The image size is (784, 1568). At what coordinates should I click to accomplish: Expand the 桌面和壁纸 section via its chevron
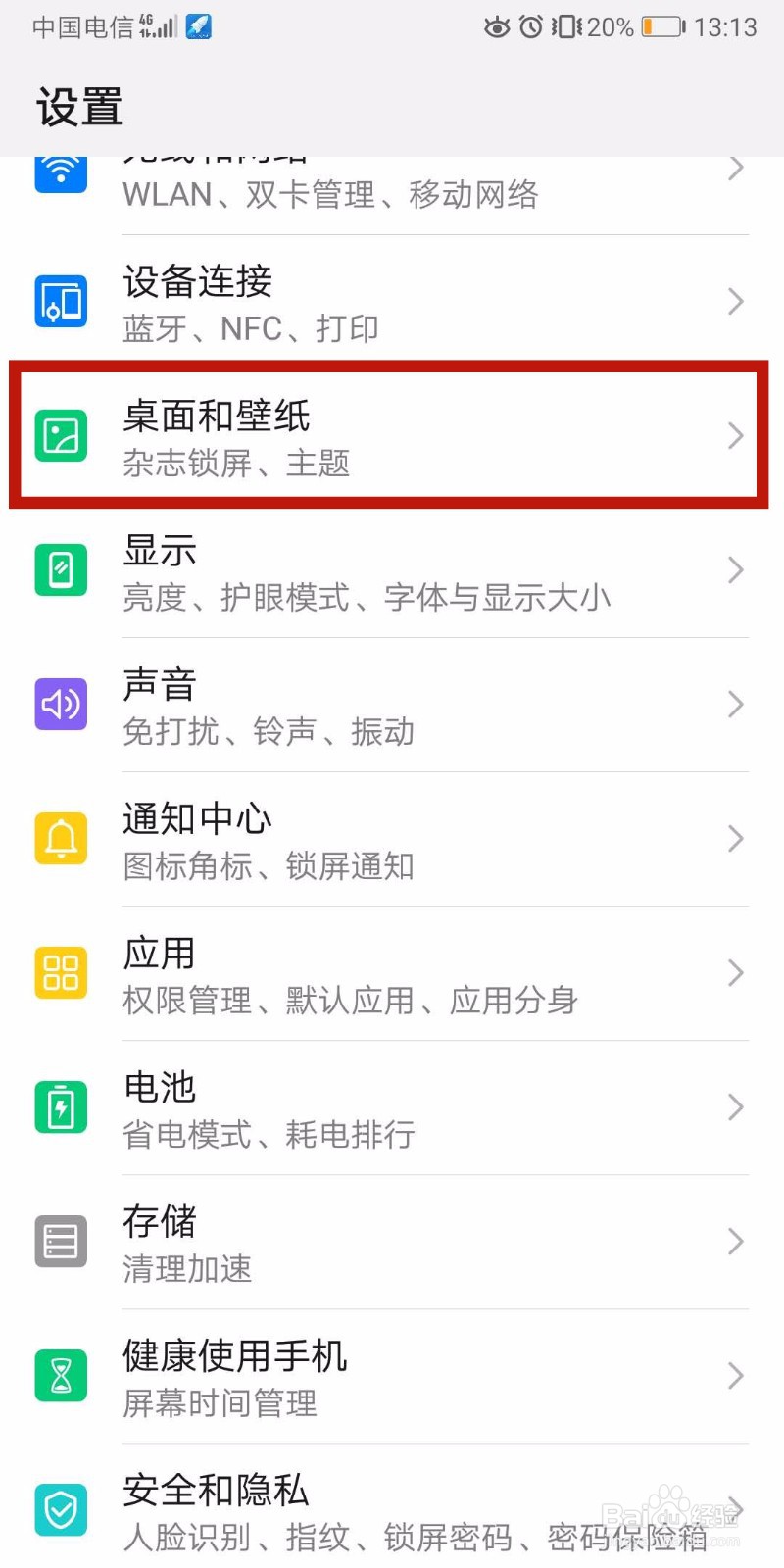coord(737,435)
